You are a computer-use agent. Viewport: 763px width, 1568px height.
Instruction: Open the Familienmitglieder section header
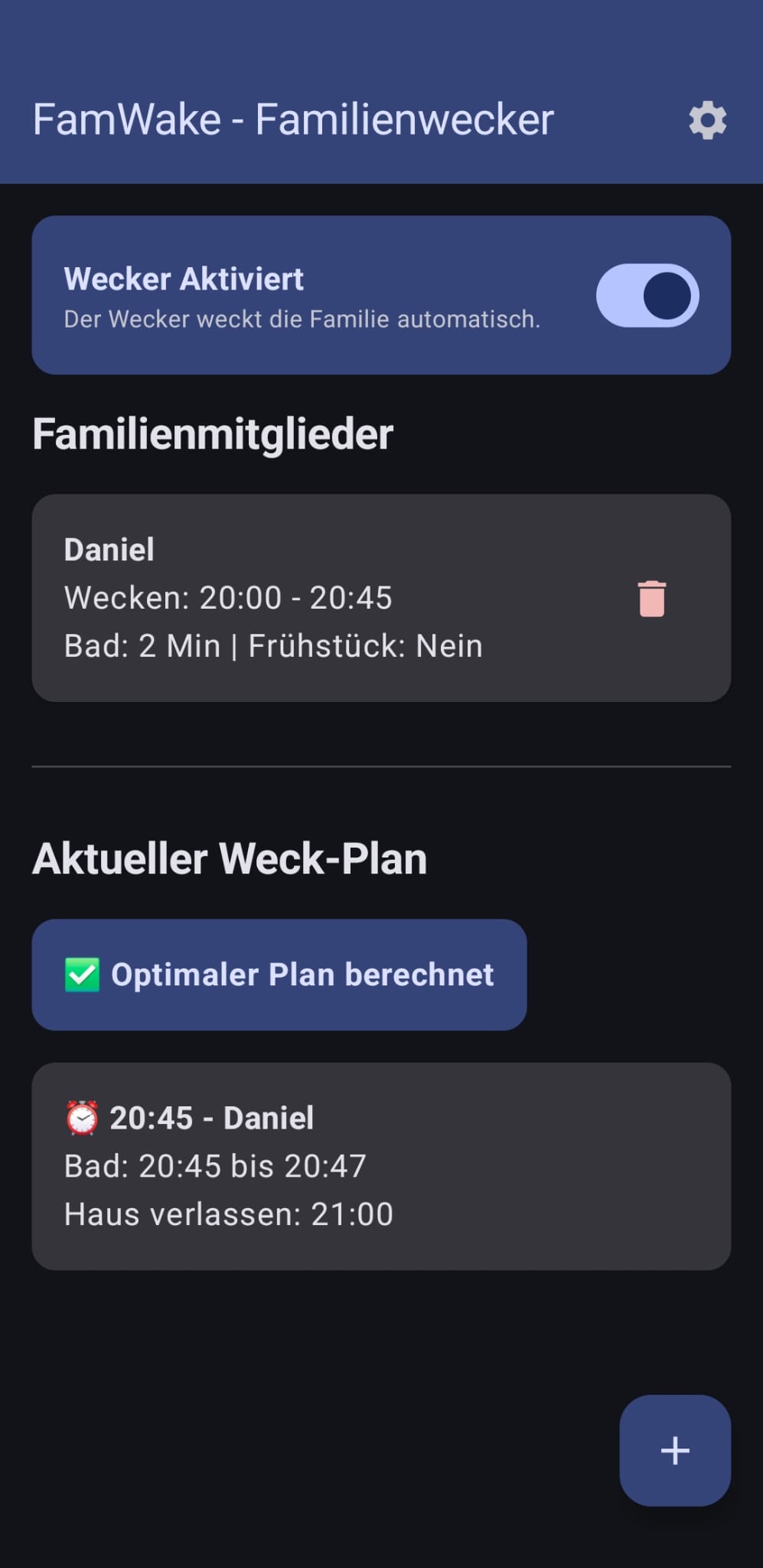(x=213, y=434)
